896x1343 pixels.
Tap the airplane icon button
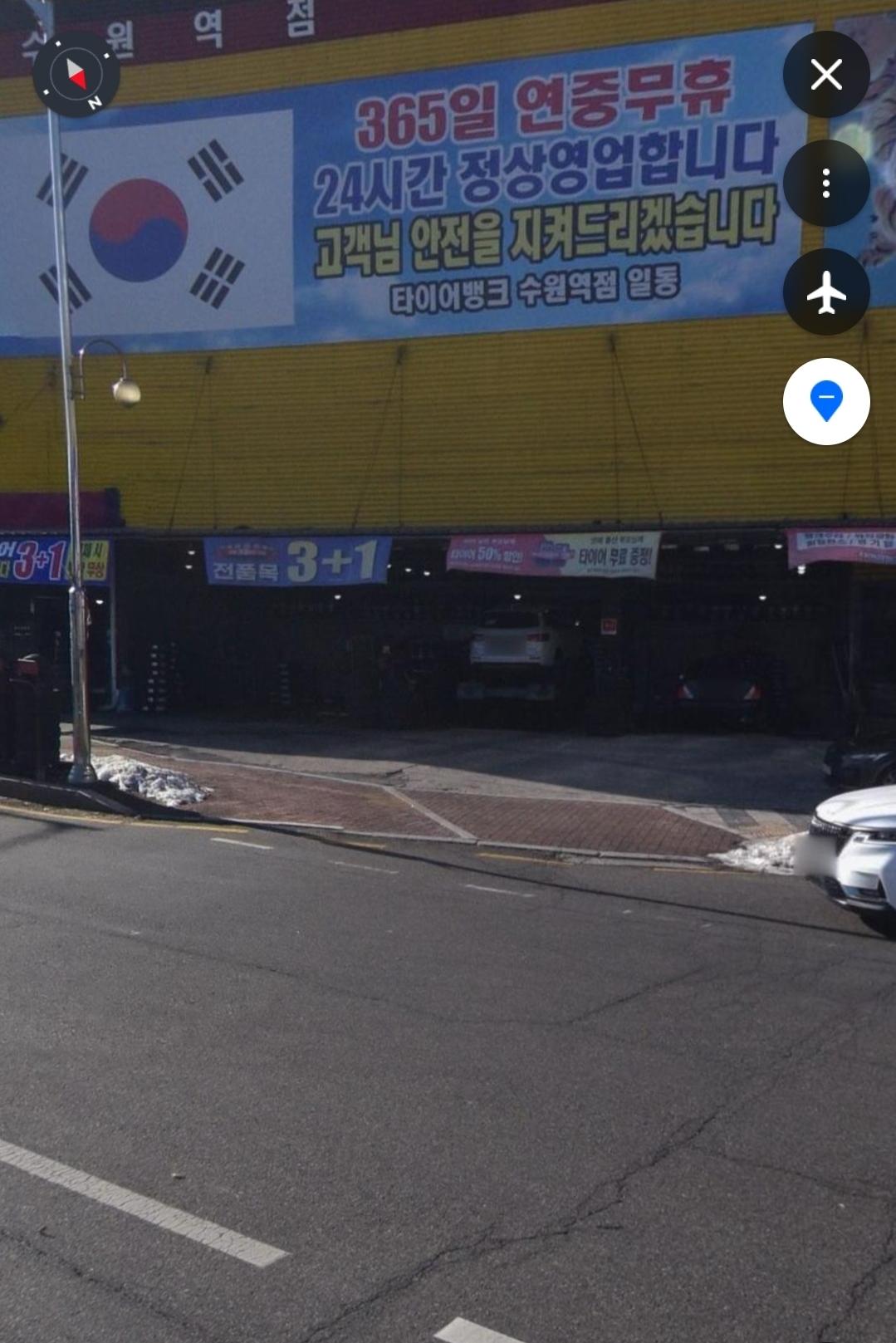click(x=825, y=292)
